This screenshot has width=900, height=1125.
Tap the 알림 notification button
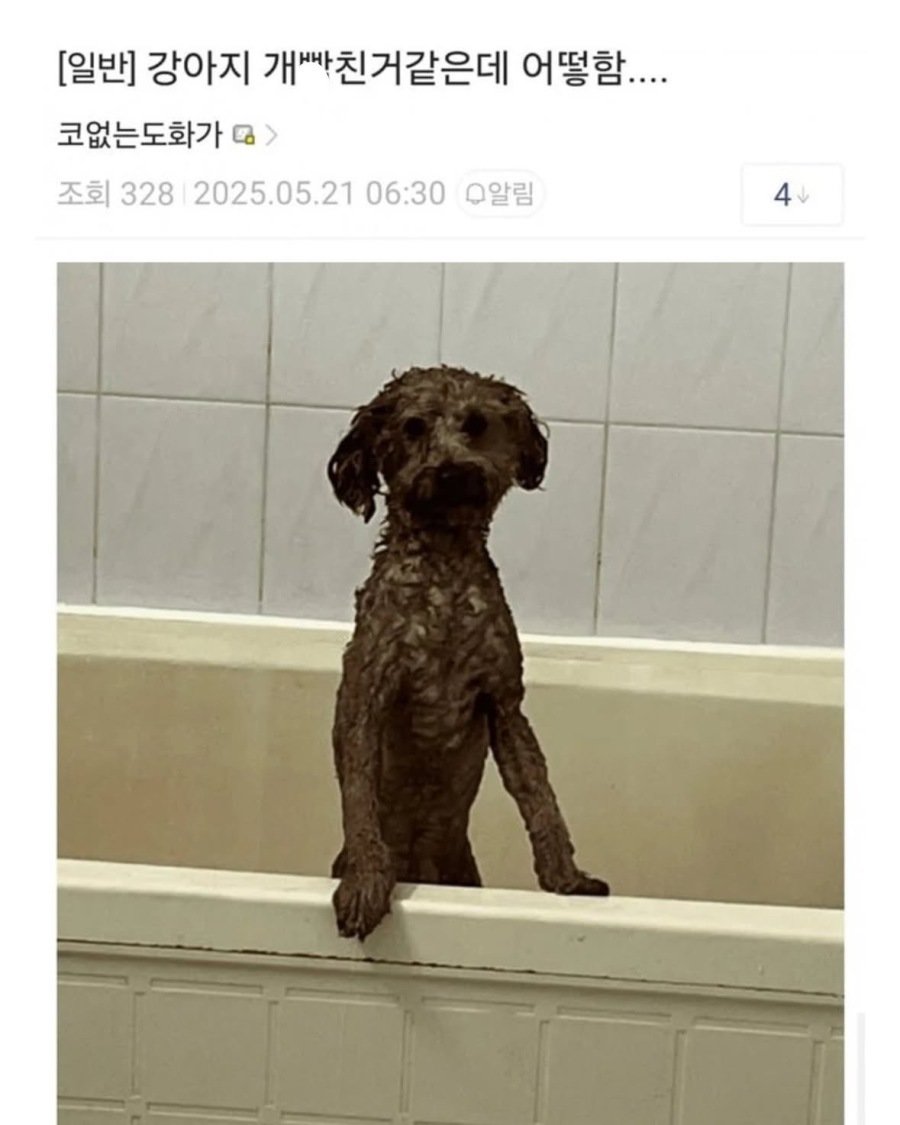[x=500, y=194]
